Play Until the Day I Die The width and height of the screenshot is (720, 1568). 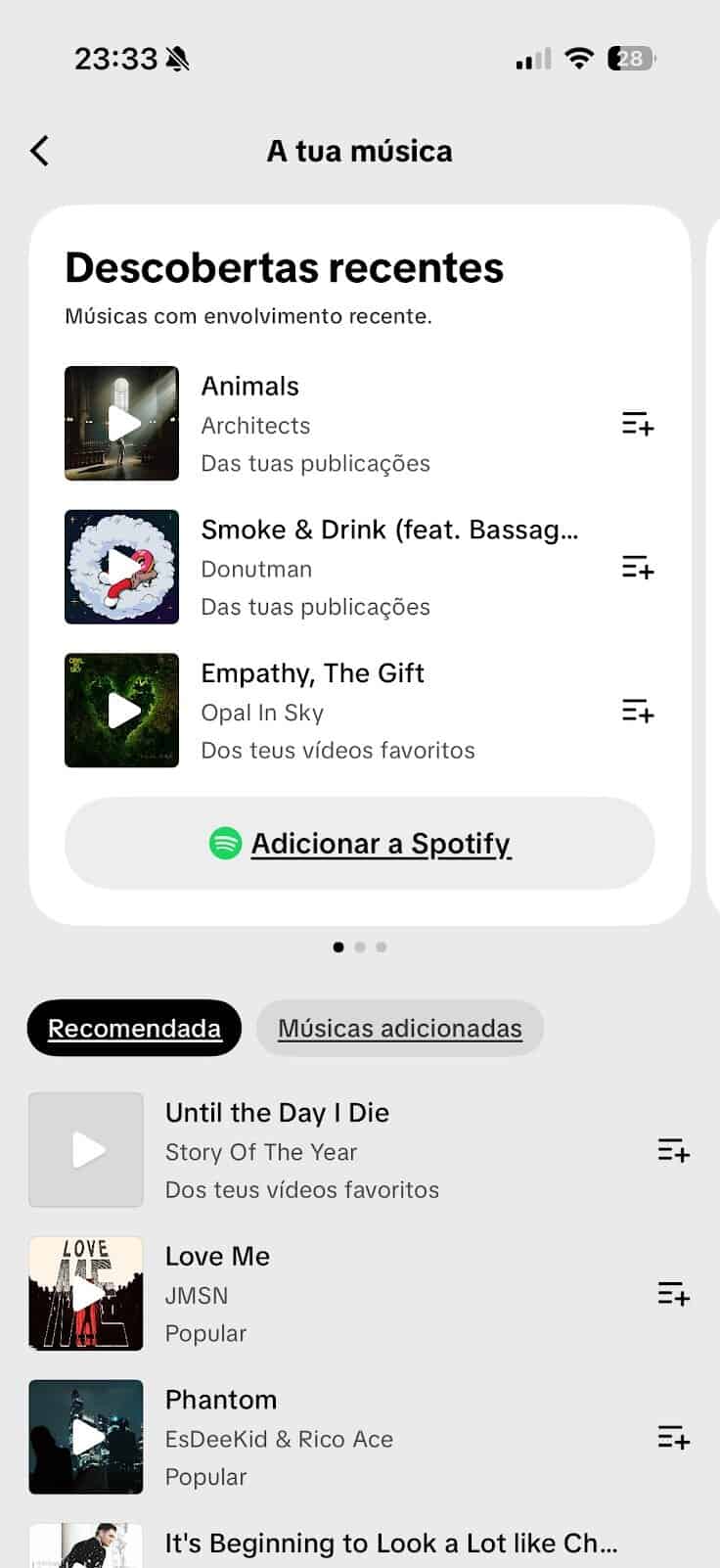pyautogui.click(x=86, y=1150)
